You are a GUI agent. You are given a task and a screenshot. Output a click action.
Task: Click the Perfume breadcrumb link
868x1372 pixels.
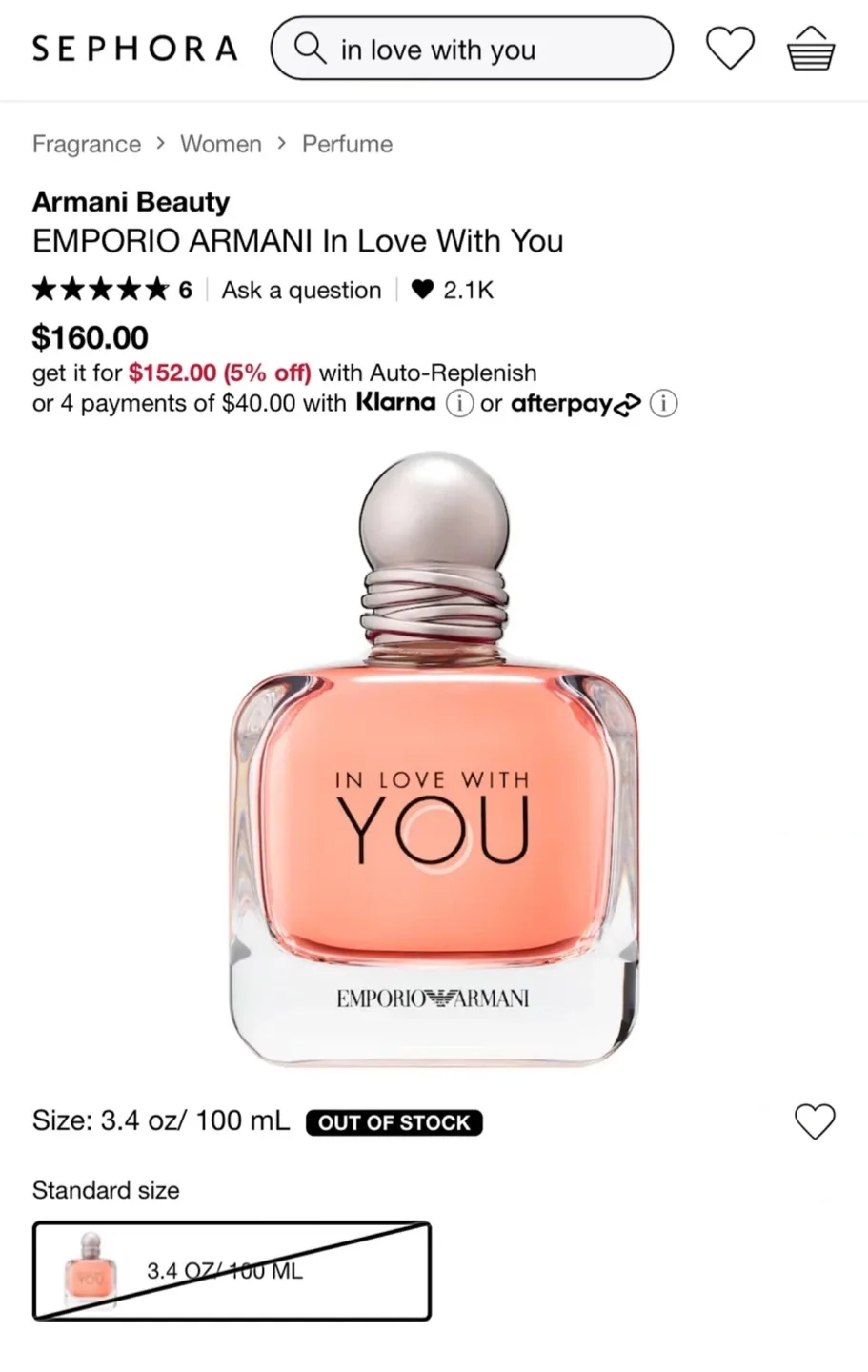point(347,144)
